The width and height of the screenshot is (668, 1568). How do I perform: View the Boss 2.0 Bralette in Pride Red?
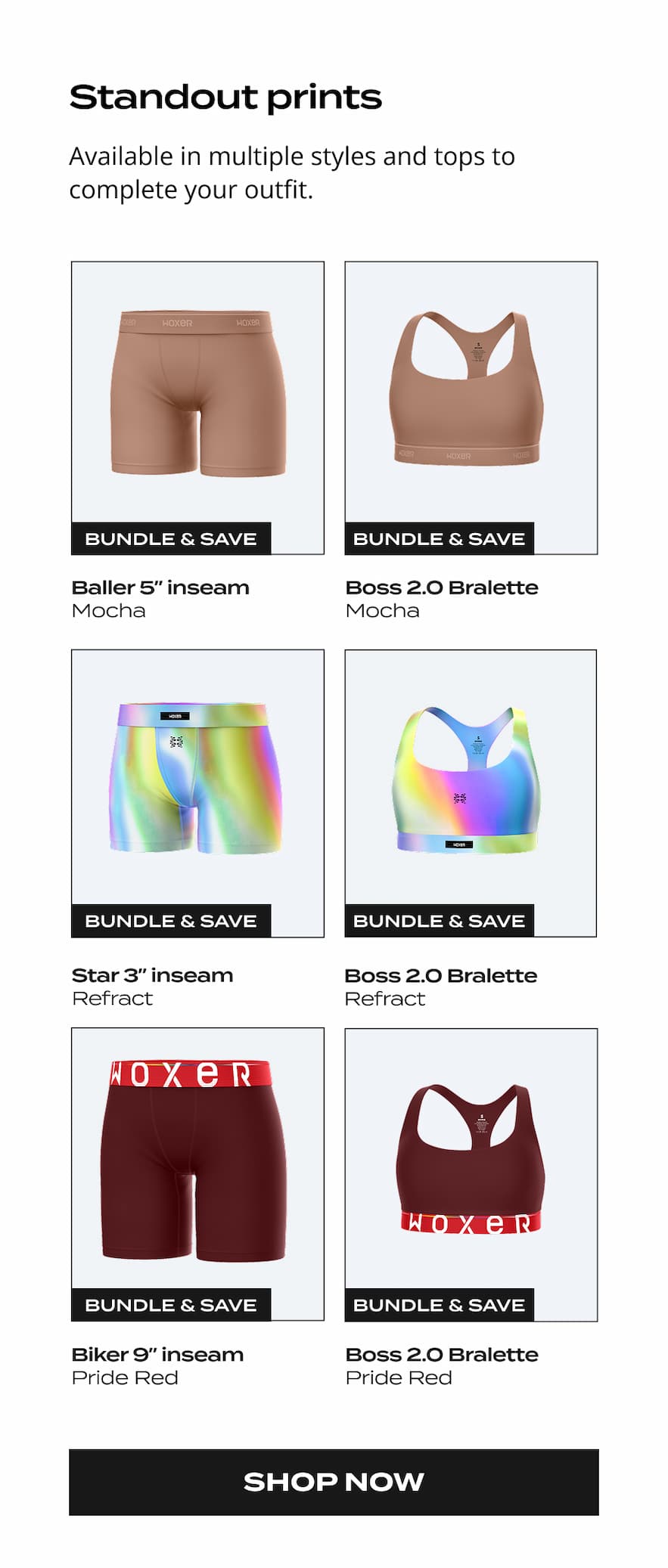click(x=471, y=1173)
